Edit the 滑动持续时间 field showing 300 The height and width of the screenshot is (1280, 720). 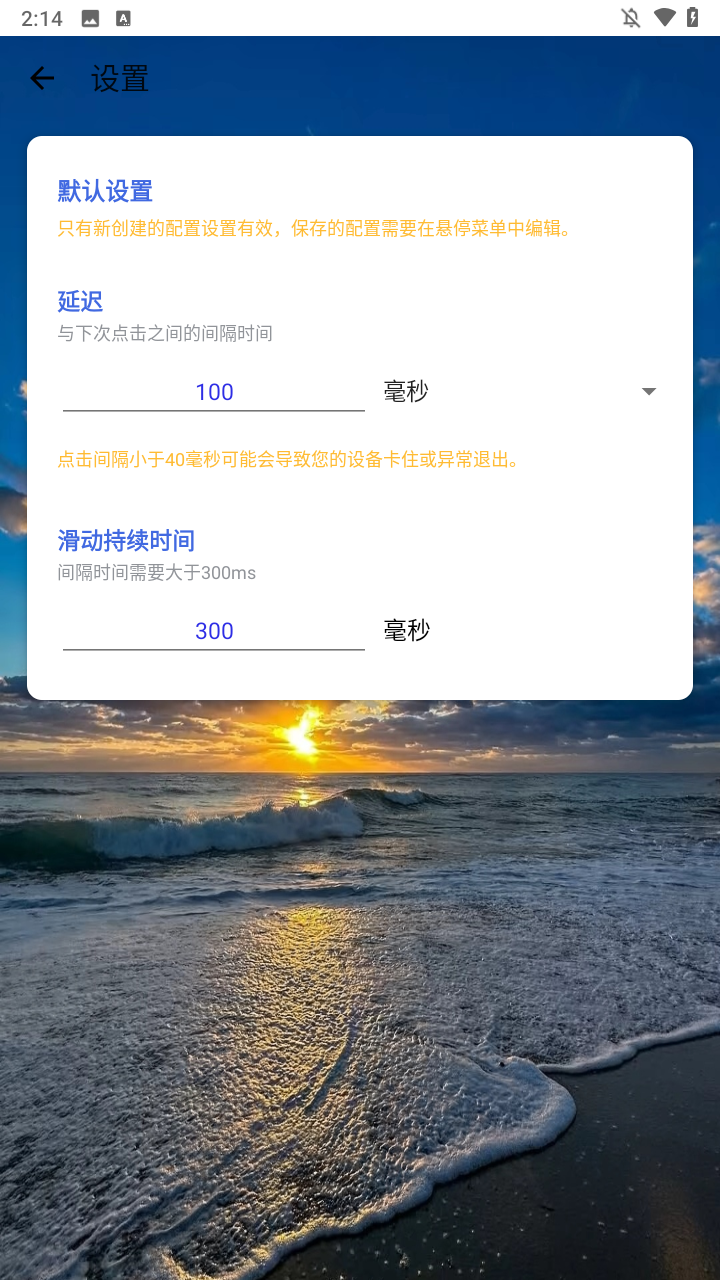click(x=214, y=630)
